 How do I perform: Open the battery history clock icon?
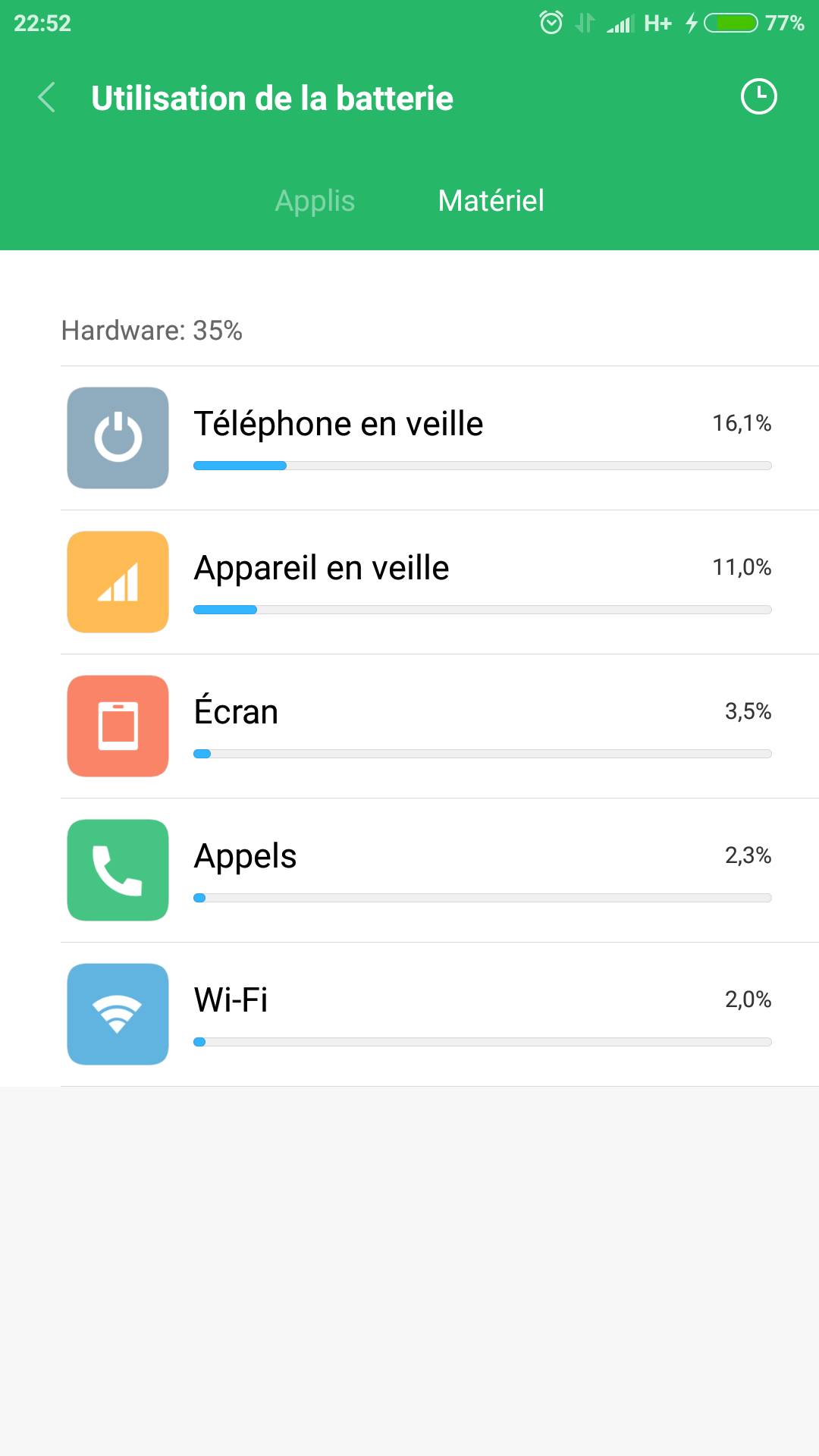point(758,97)
